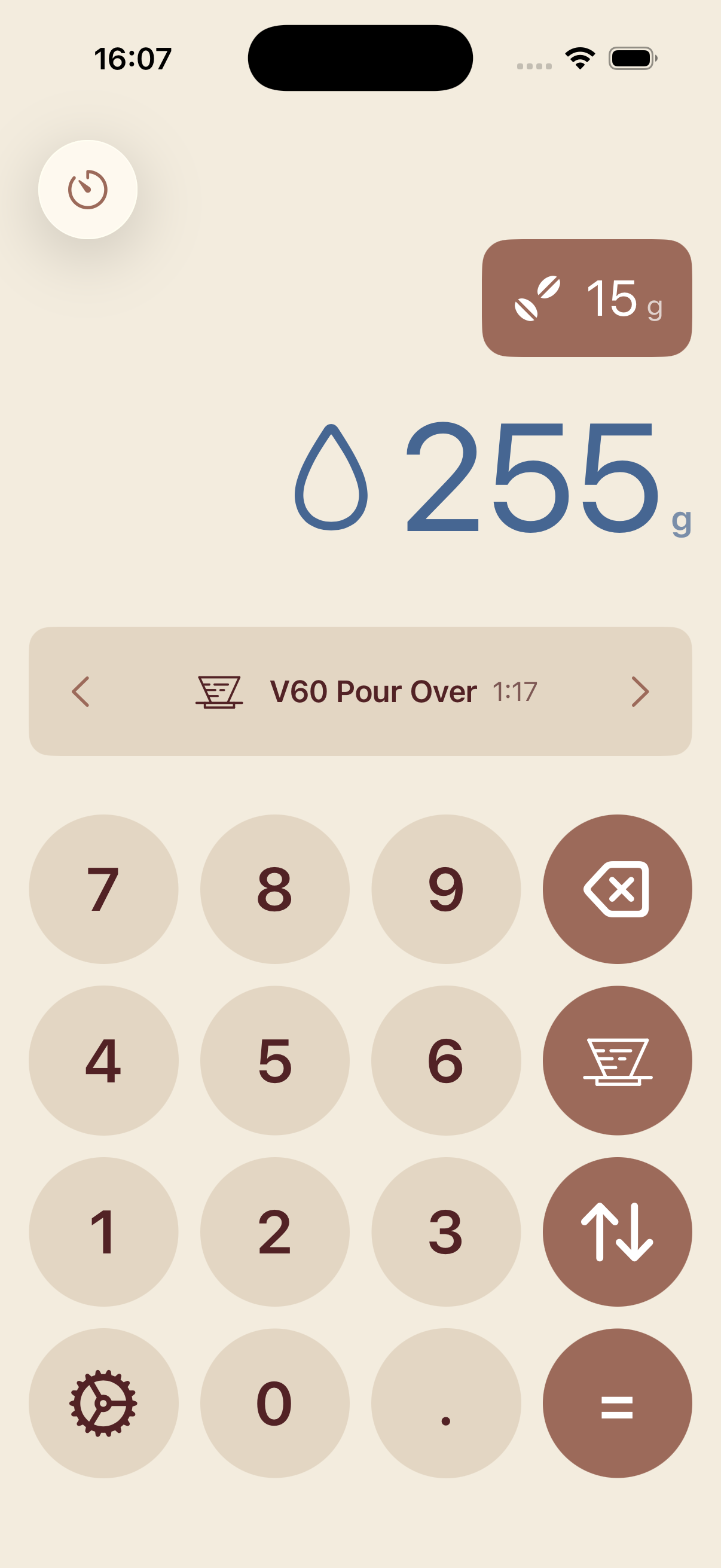Go to the next brew method

pyautogui.click(x=640, y=691)
